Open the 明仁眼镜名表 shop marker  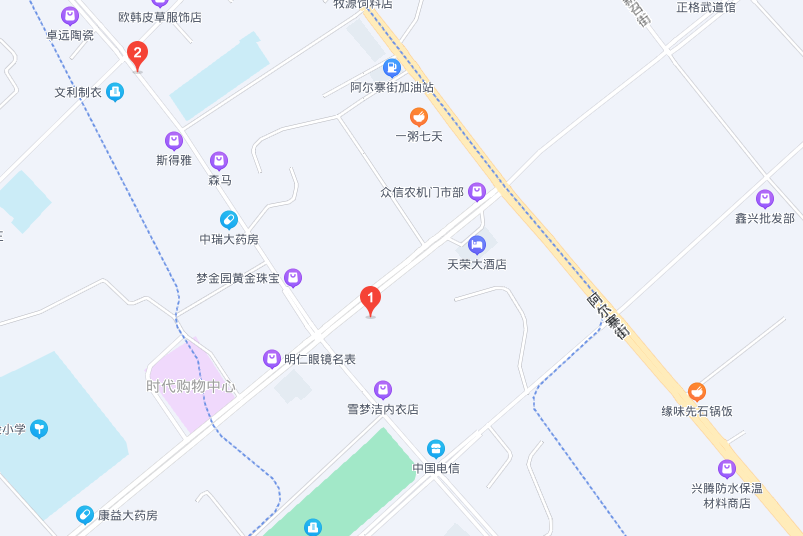point(271,358)
